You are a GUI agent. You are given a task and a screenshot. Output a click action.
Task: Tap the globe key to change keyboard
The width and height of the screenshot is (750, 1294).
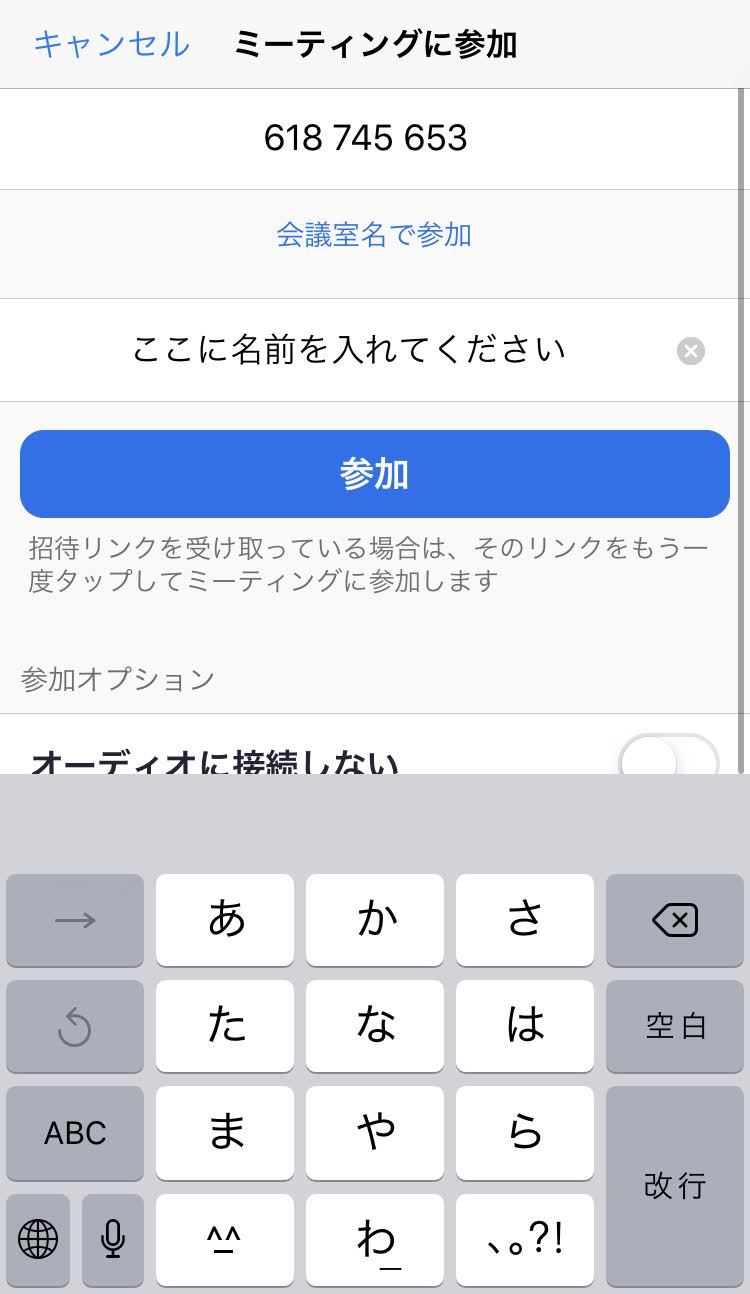pyautogui.click(x=38, y=1240)
